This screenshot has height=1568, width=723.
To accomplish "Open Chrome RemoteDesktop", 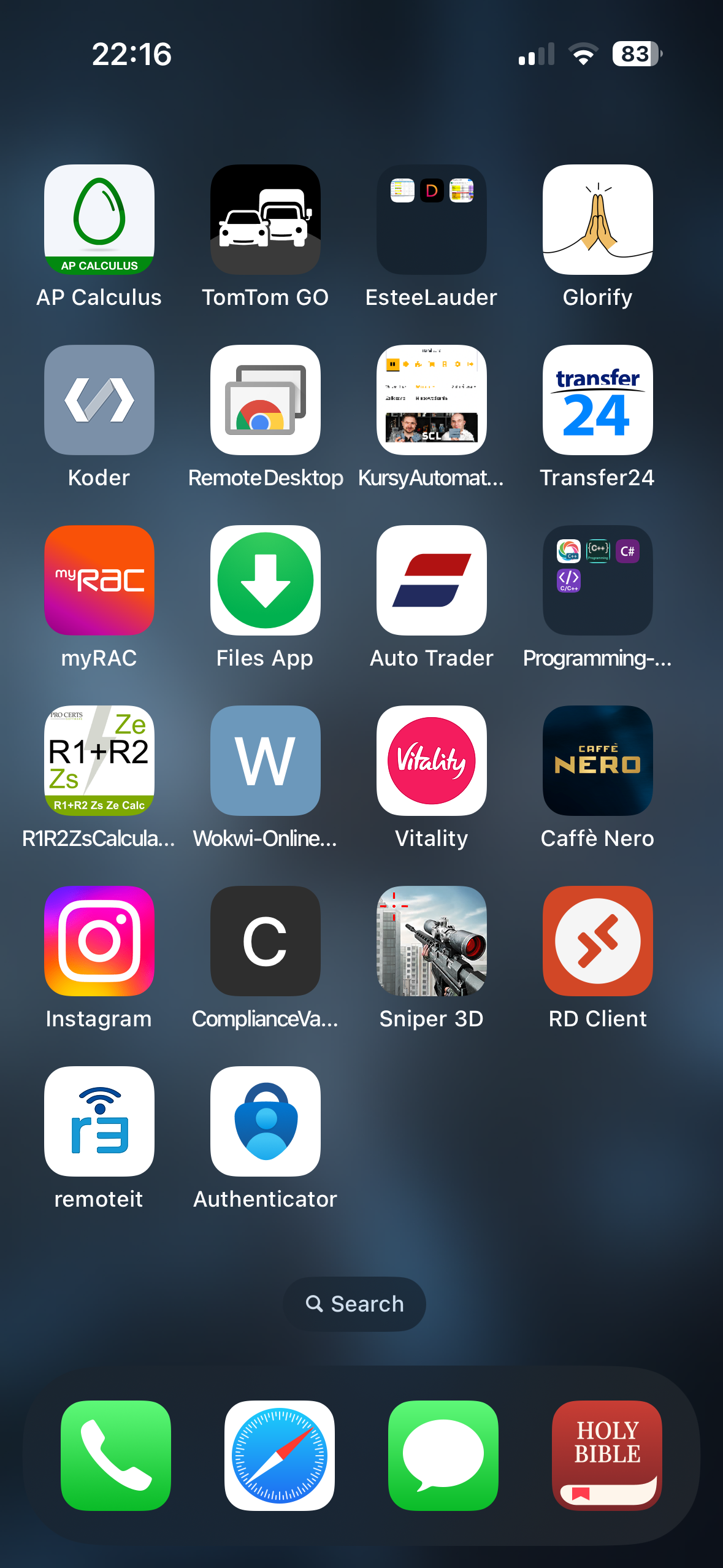I will point(266,400).
